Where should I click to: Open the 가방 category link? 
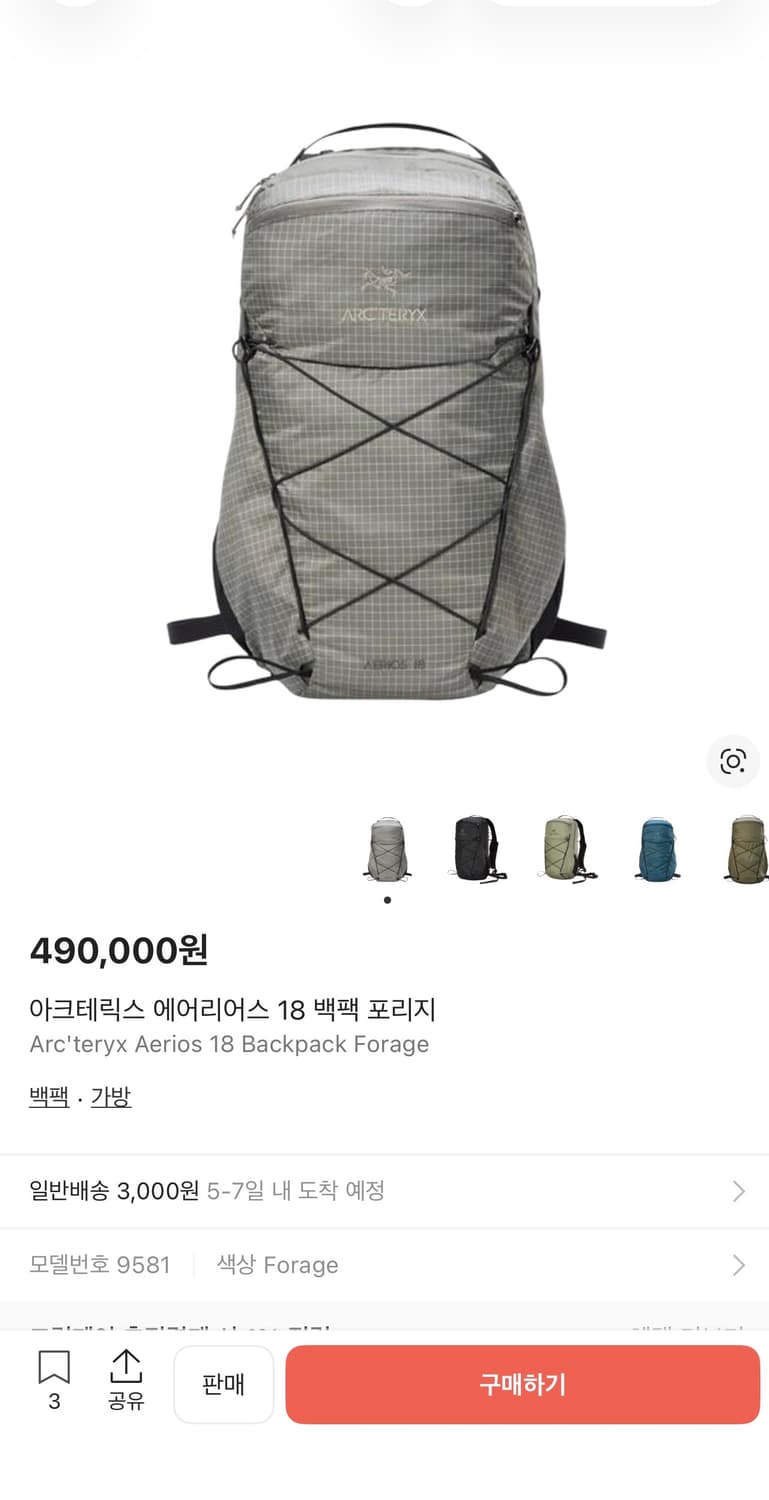coord(111,1097)
